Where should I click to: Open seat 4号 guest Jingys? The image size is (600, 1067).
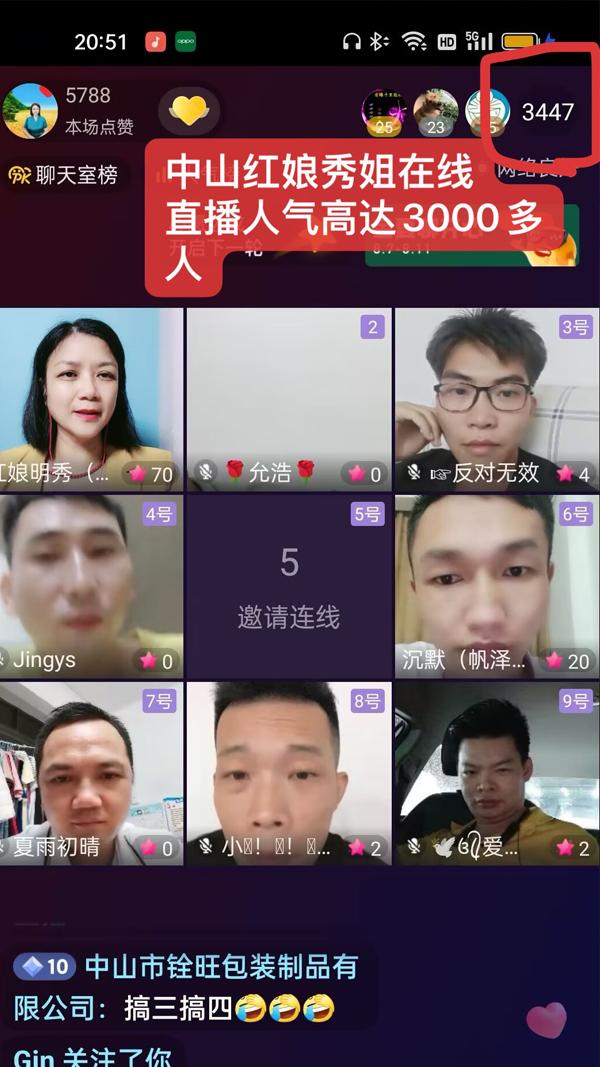91,586
